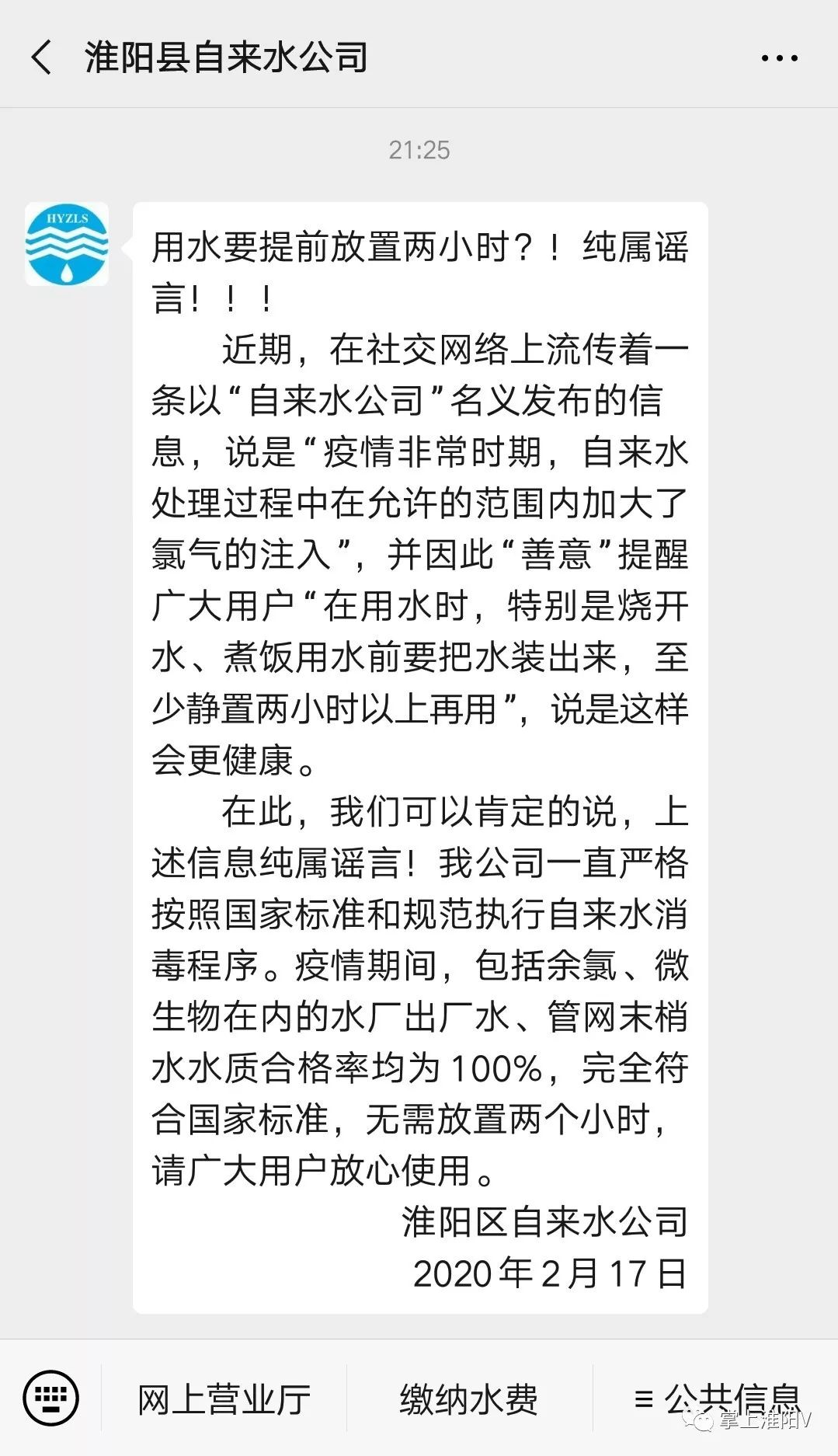The height and width of the screenshot is (1456, 838).
Task: Switch to keyboard input mode
Action: point(51,1398)
